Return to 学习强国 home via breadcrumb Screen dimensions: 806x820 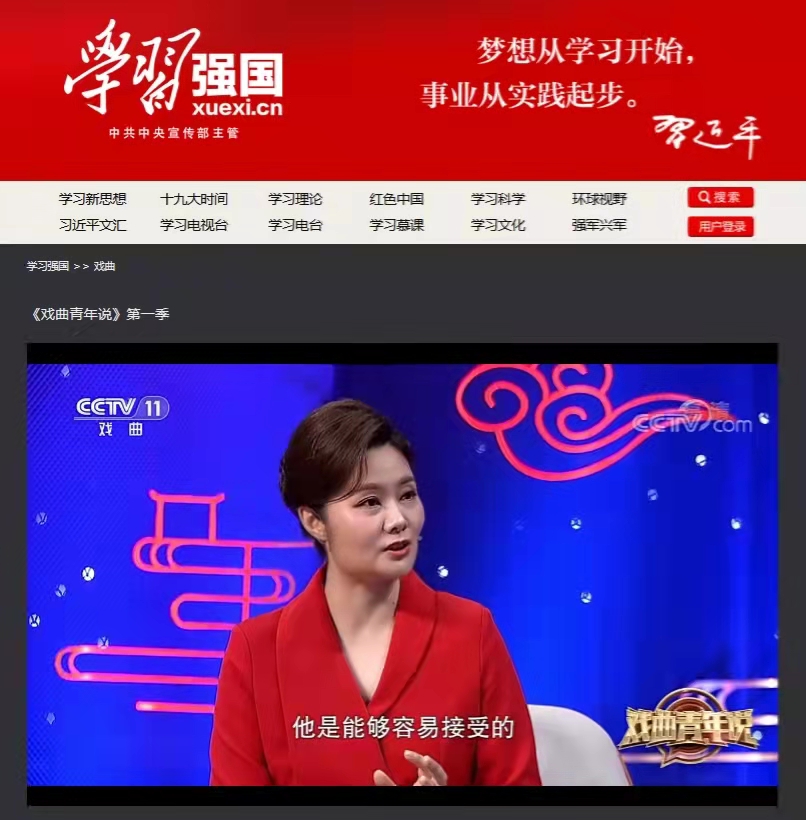[47, 266]
